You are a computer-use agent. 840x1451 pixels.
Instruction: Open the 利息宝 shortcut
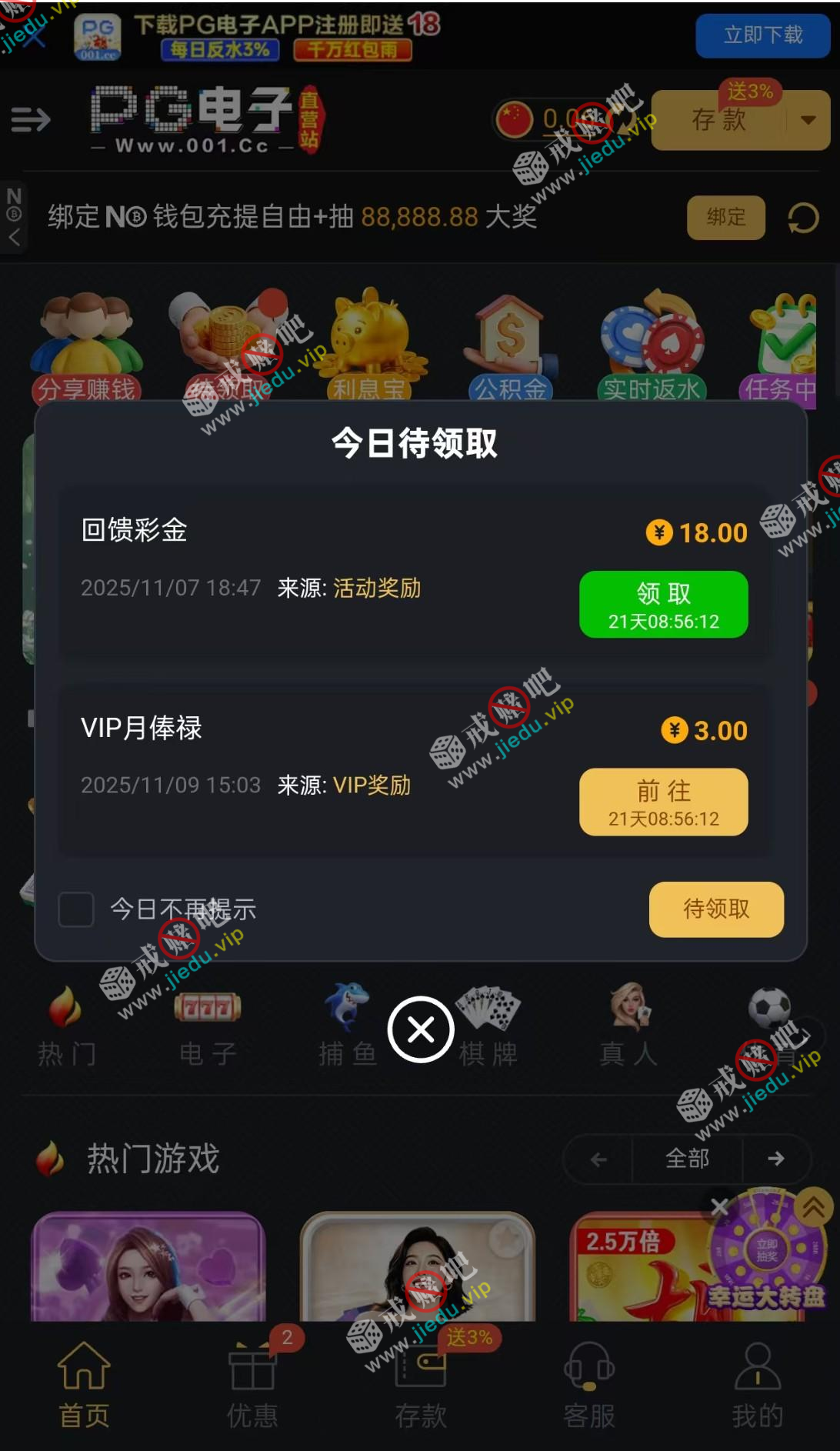tap(369, 348)
